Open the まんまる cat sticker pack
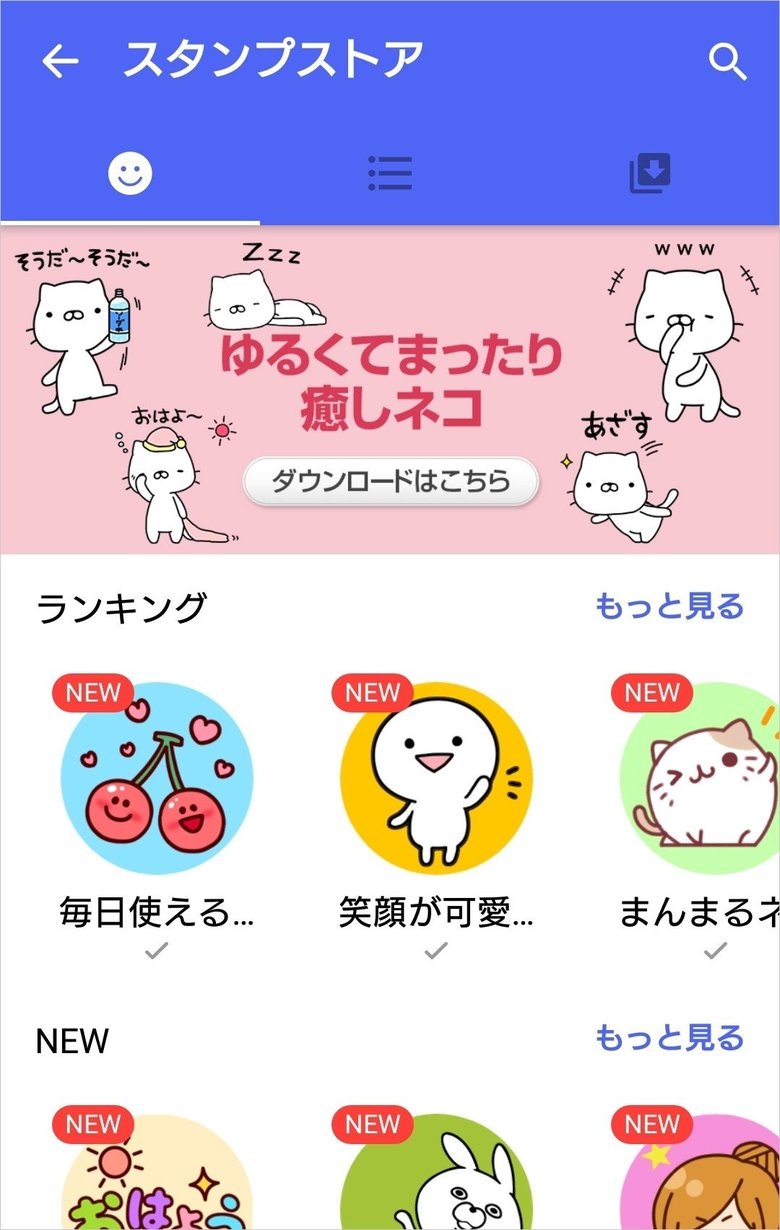The height and width of the screenshot is (1230, 780). (x=700, y=778)
